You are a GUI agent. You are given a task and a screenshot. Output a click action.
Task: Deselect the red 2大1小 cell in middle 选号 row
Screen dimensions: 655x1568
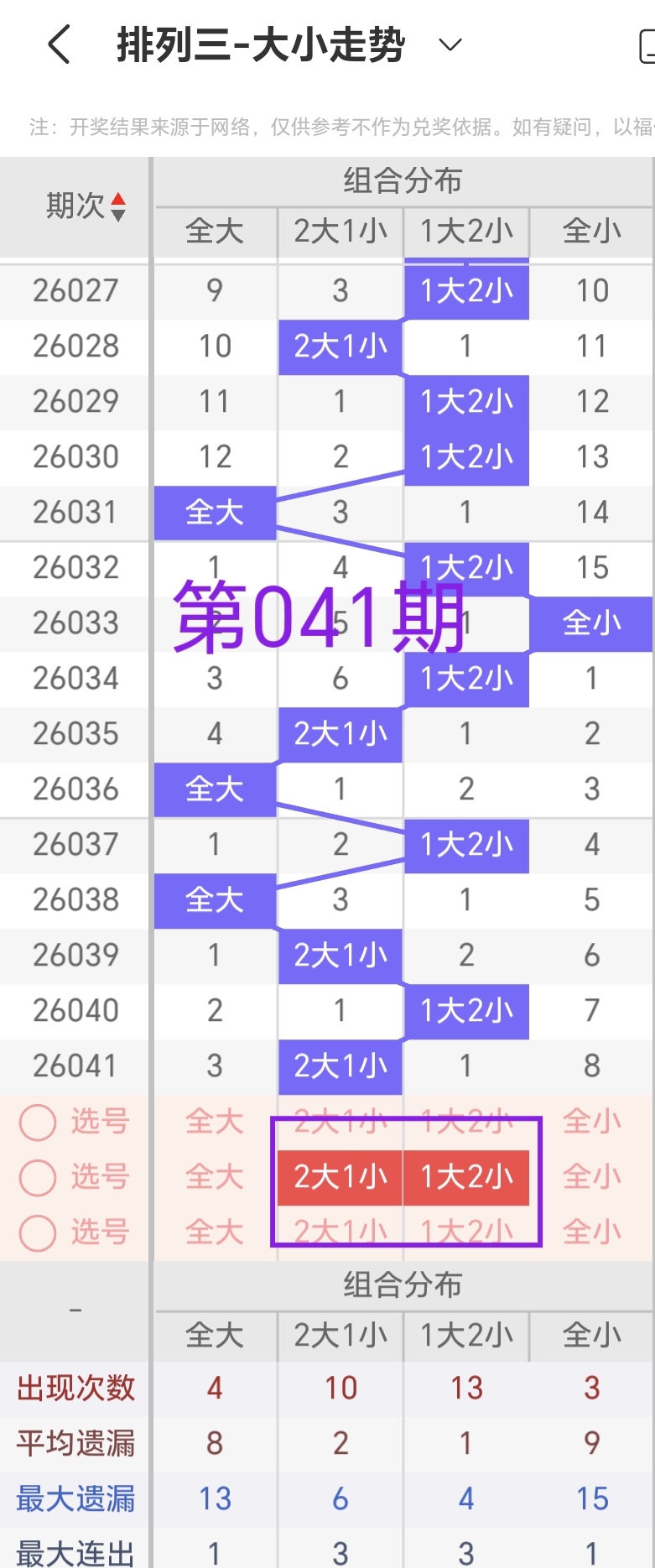point(340,1177)
